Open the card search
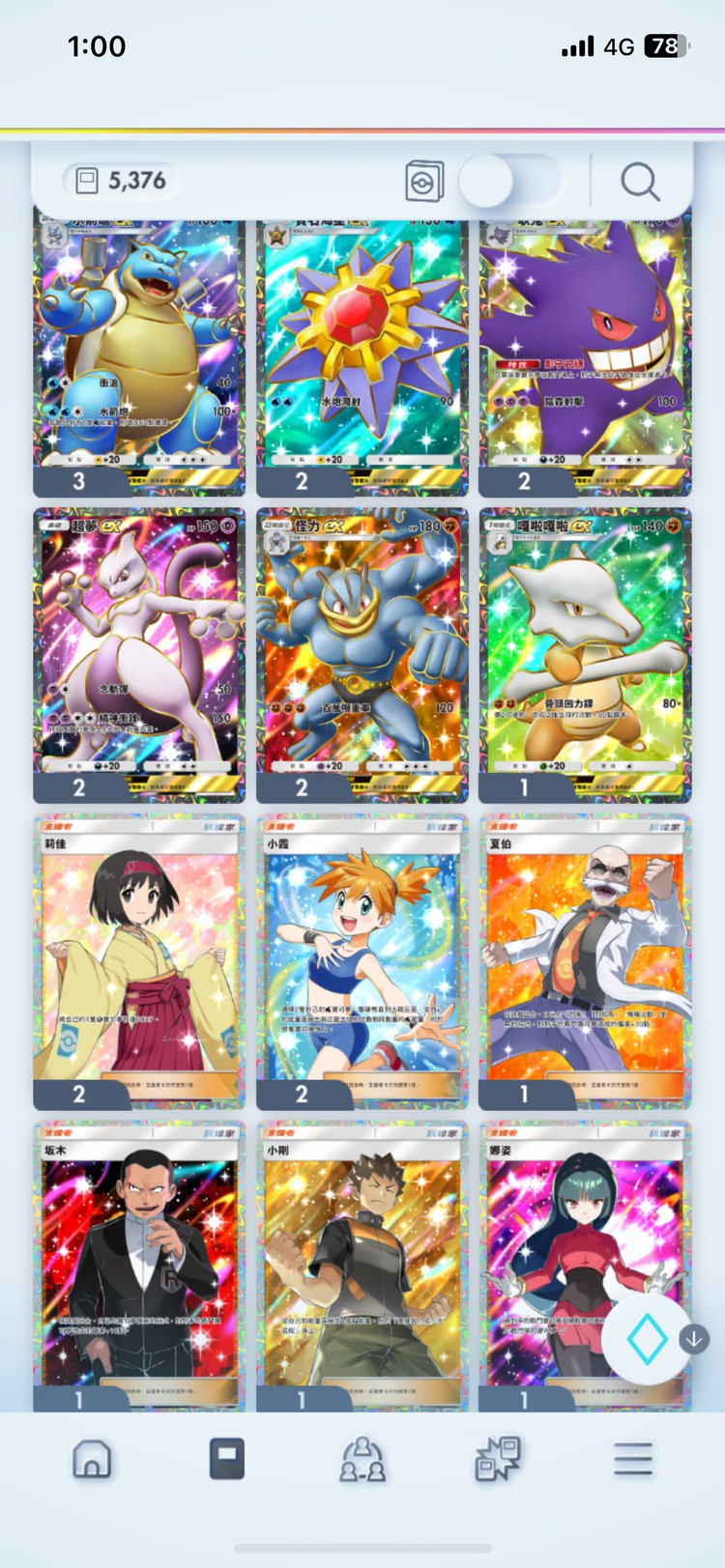This screenshot has width=725, height=1568. [x=639, y=181]
